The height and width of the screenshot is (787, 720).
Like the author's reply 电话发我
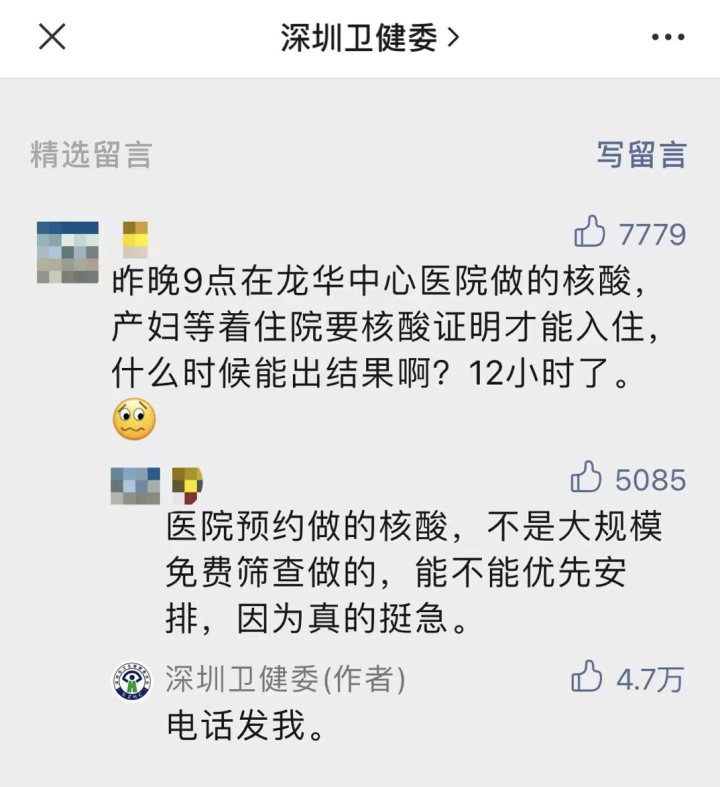point(588,678)
